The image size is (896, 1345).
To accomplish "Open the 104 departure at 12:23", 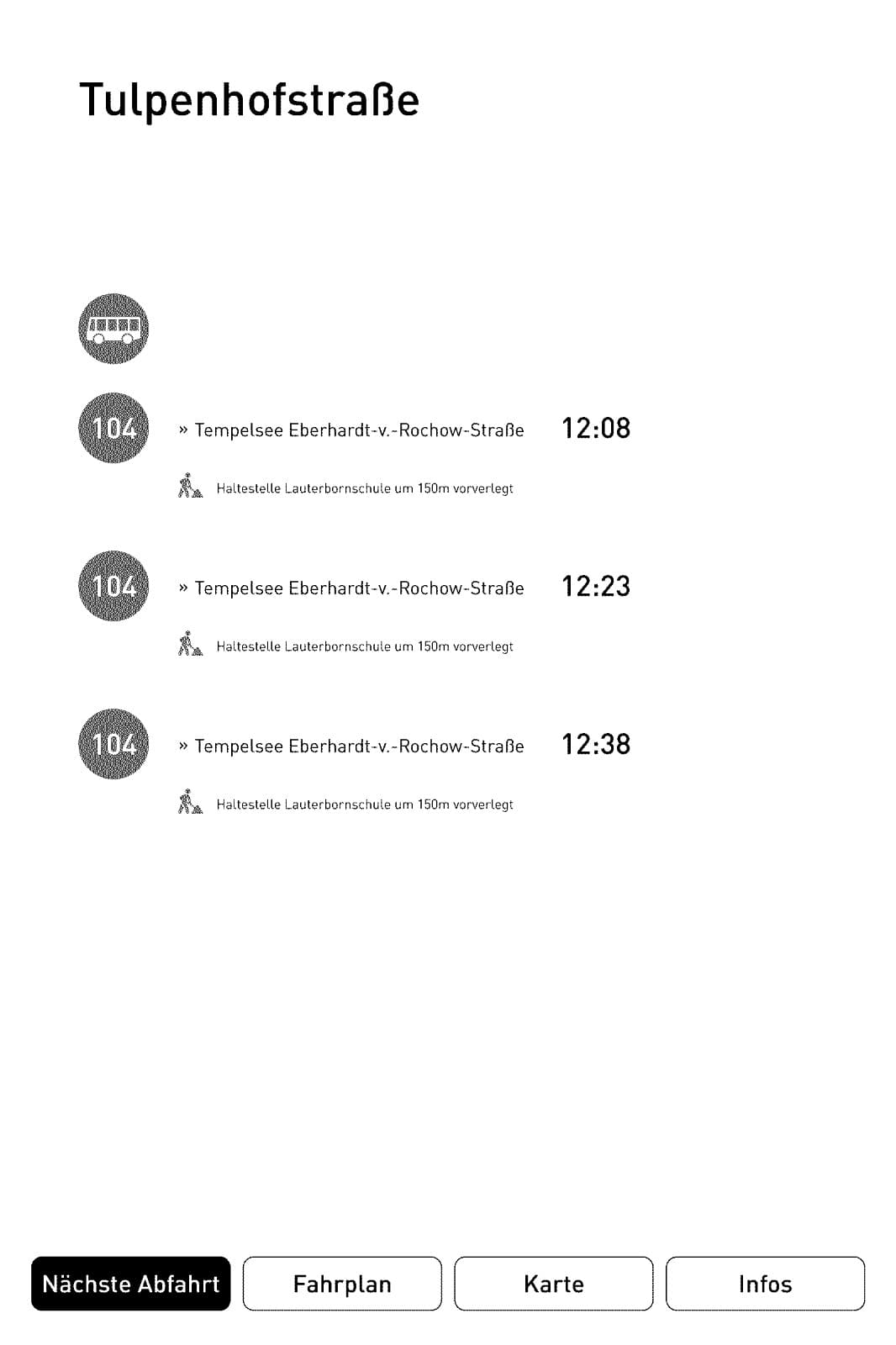I will pyautogui.click(x=359, y=588).
